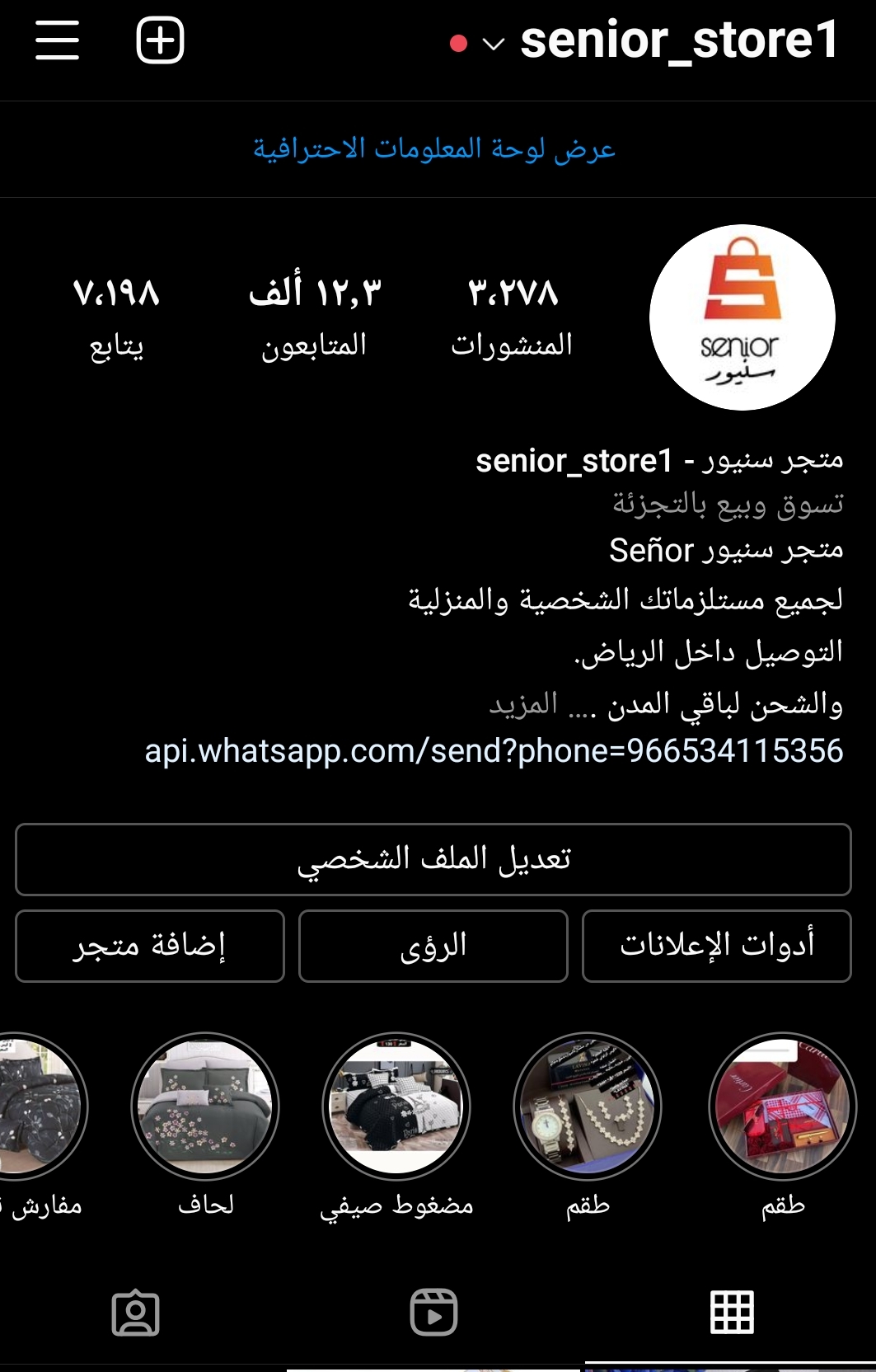
Task: Switch to the Reels tab
Action: 433,1312
